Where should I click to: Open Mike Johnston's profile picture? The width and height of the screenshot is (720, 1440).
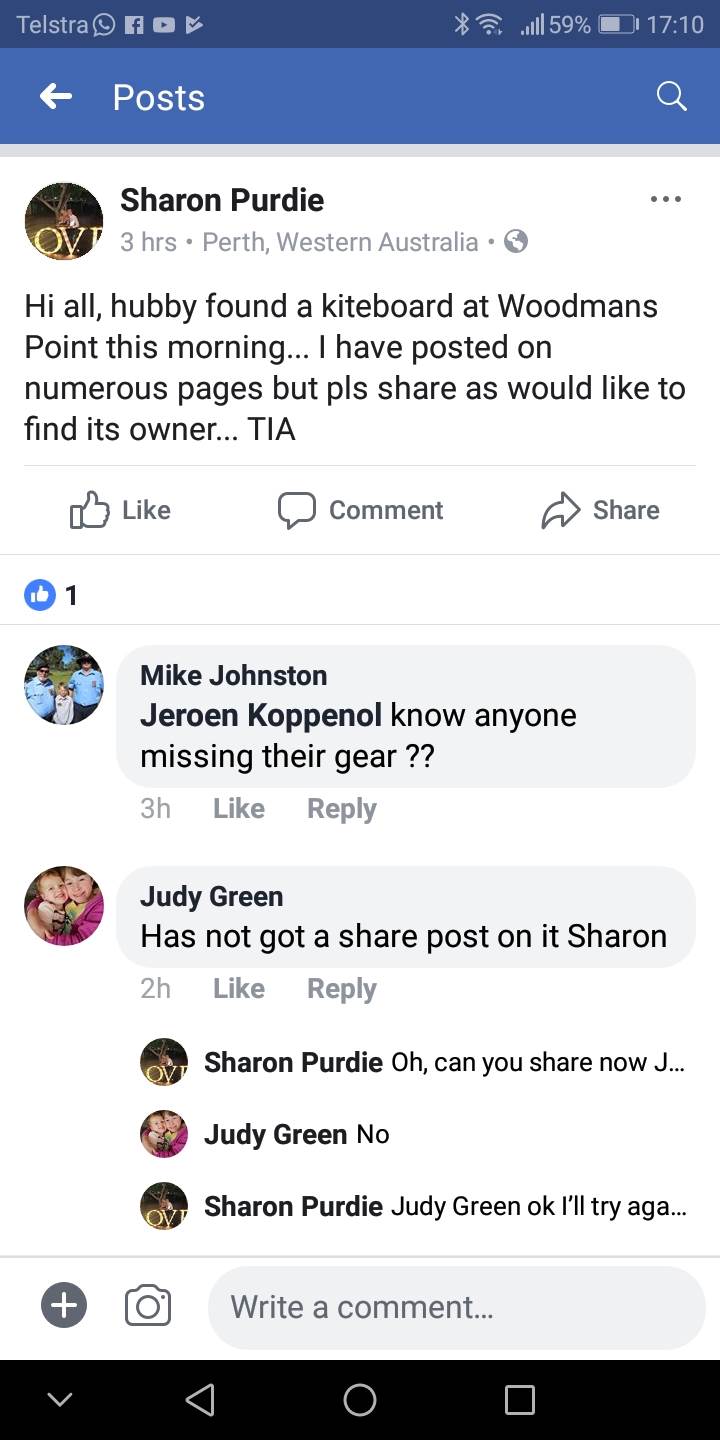(x=64, y=685)
